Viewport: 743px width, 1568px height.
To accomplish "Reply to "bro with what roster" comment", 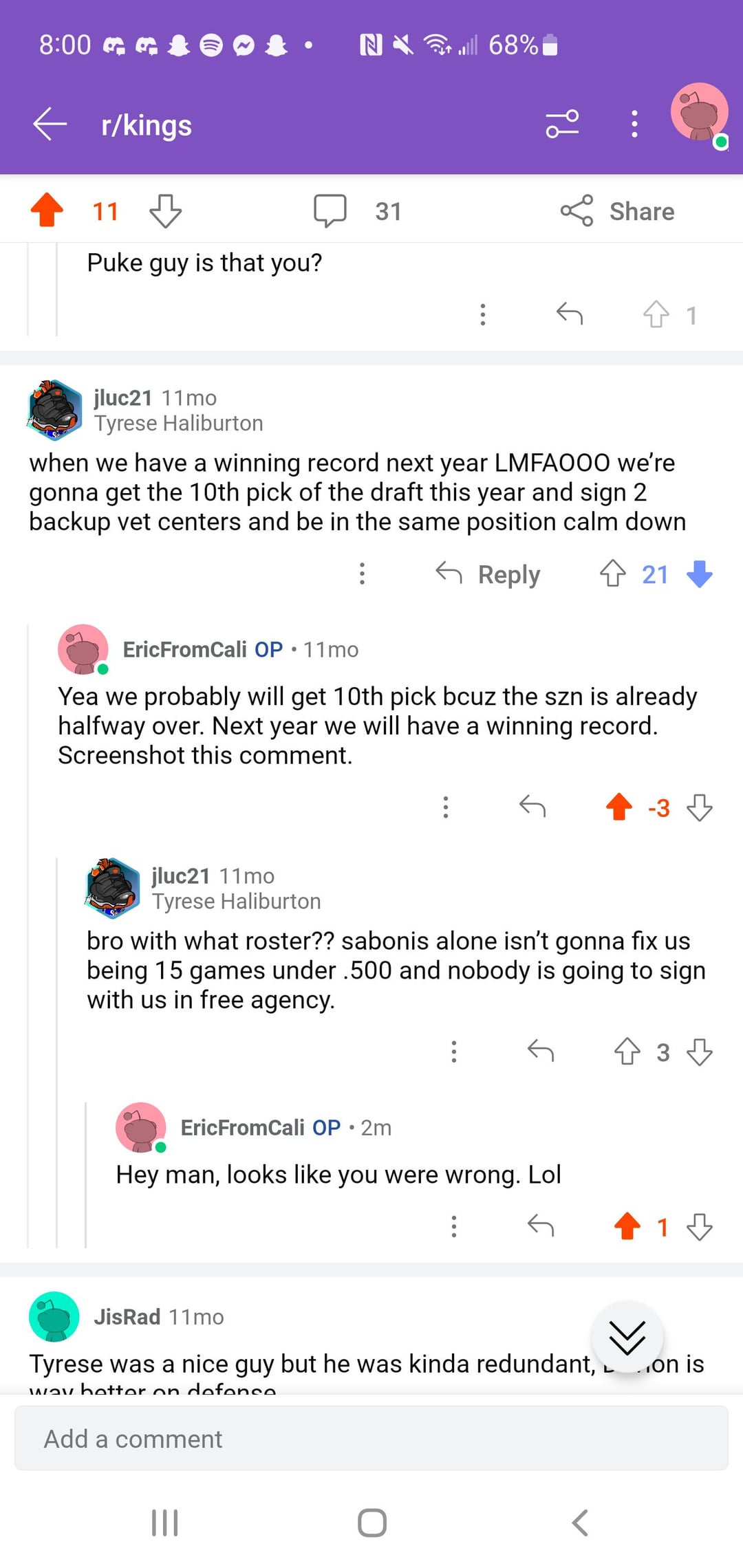I will [x=541, y=1052].
